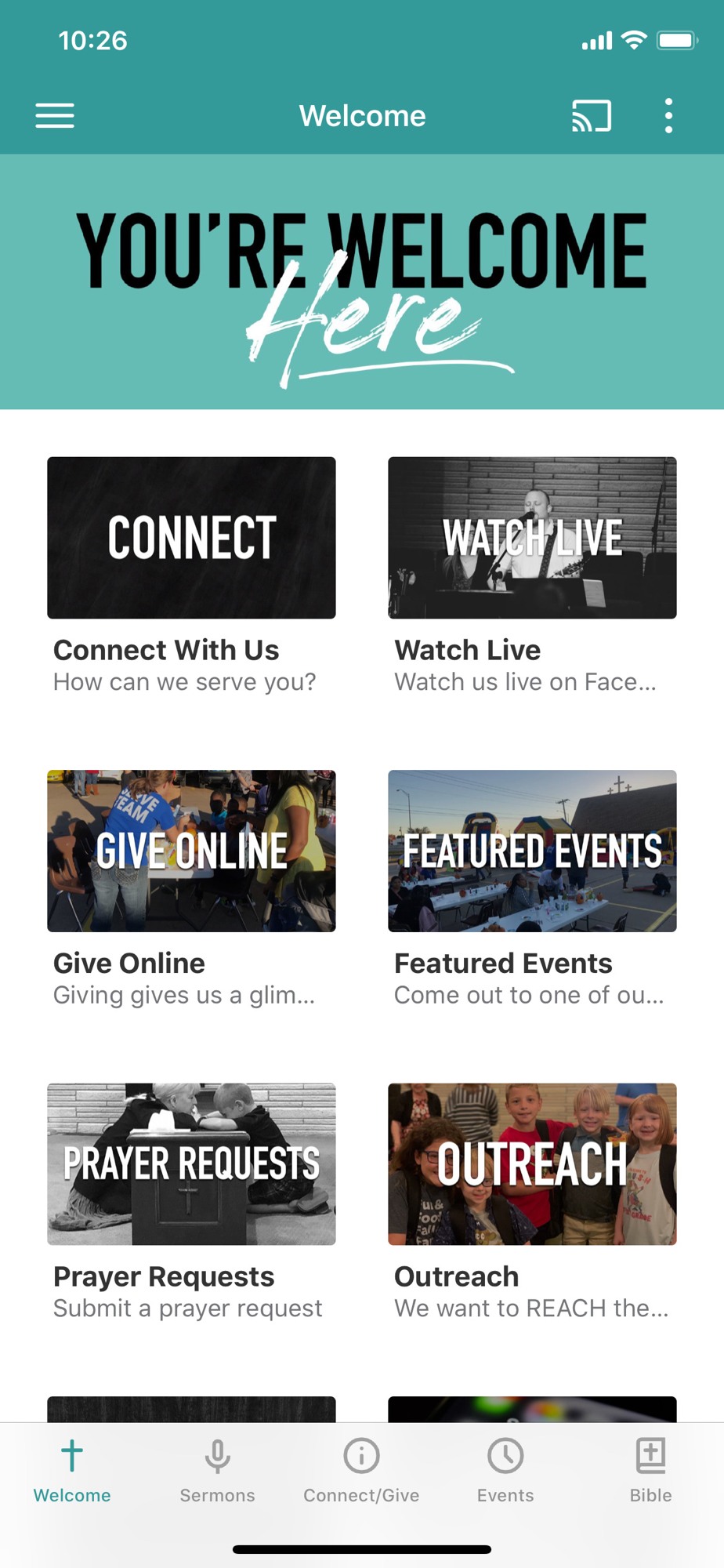Go to the Connect/Give tab

click(361, 1471)
